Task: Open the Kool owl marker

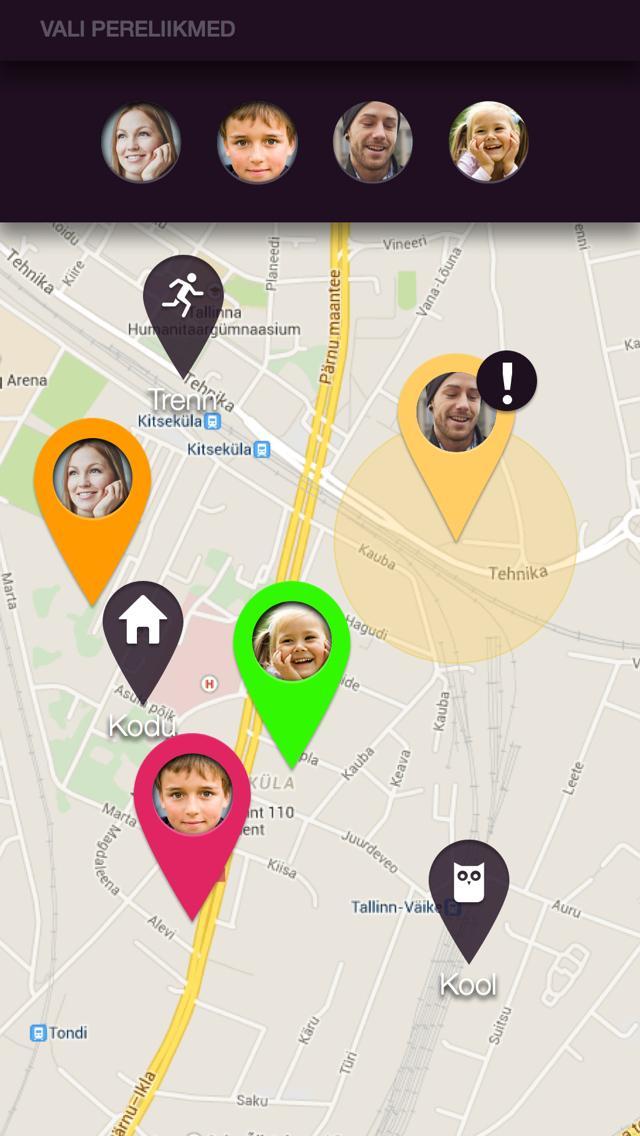Action: [468, 885]
